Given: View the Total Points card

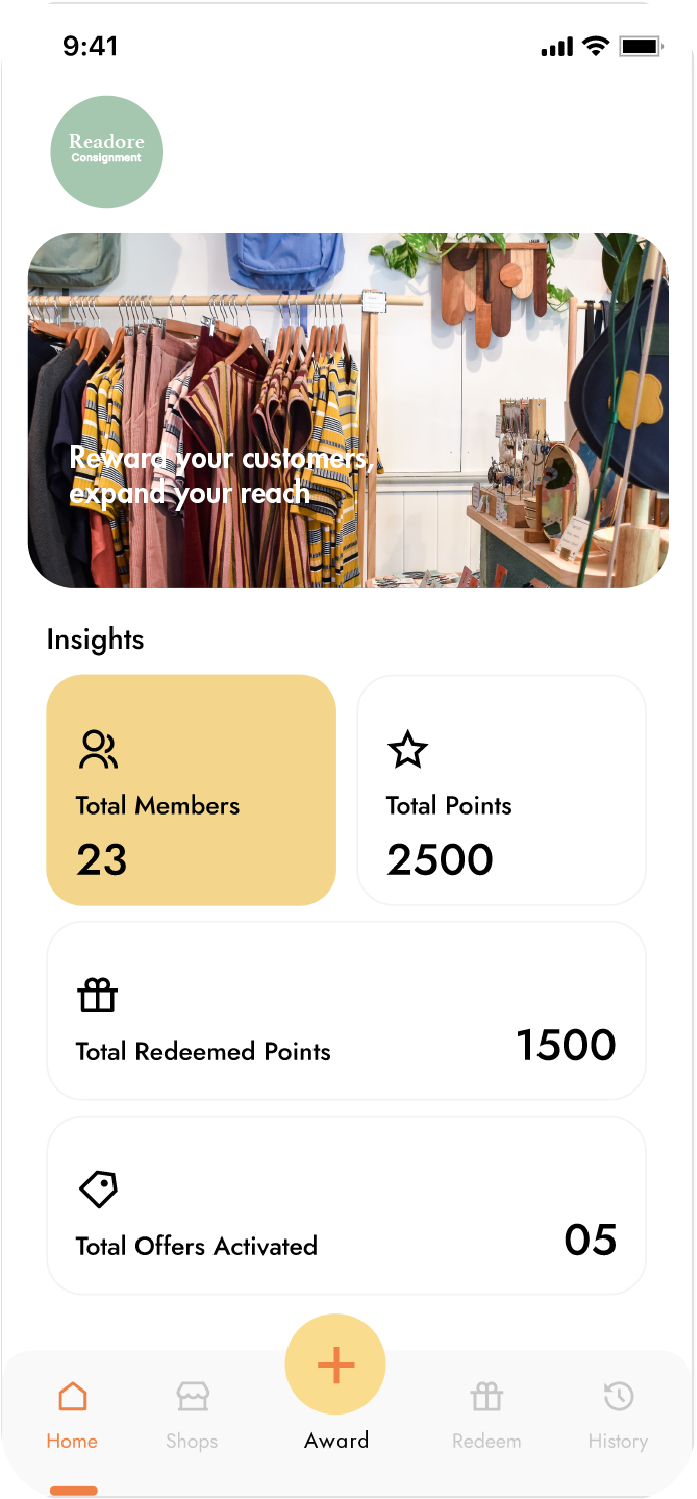Looking at the screenshot, I should 501,790.
